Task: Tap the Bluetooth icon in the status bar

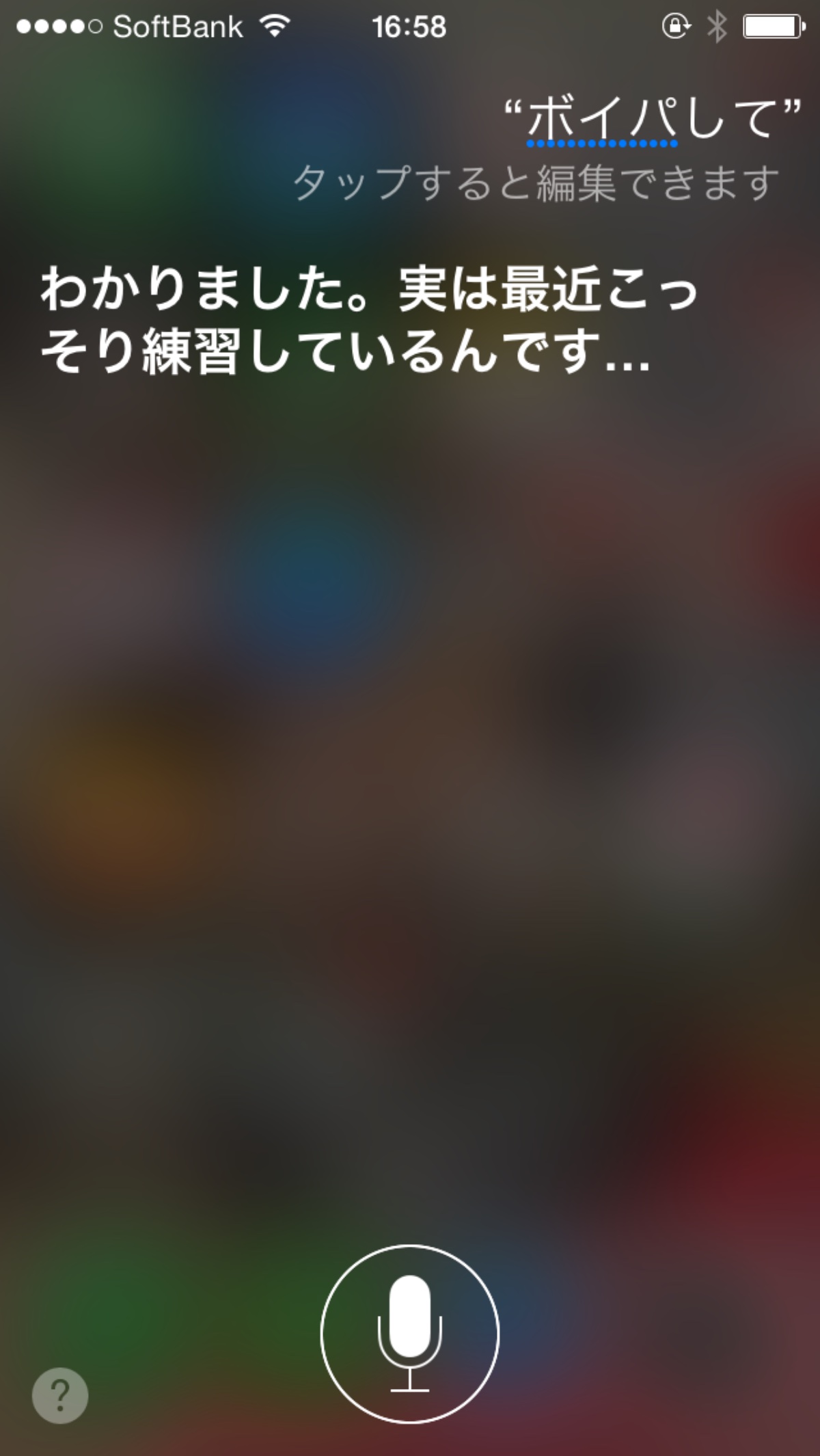Action: pyautogui.click(x=717, y=26)
